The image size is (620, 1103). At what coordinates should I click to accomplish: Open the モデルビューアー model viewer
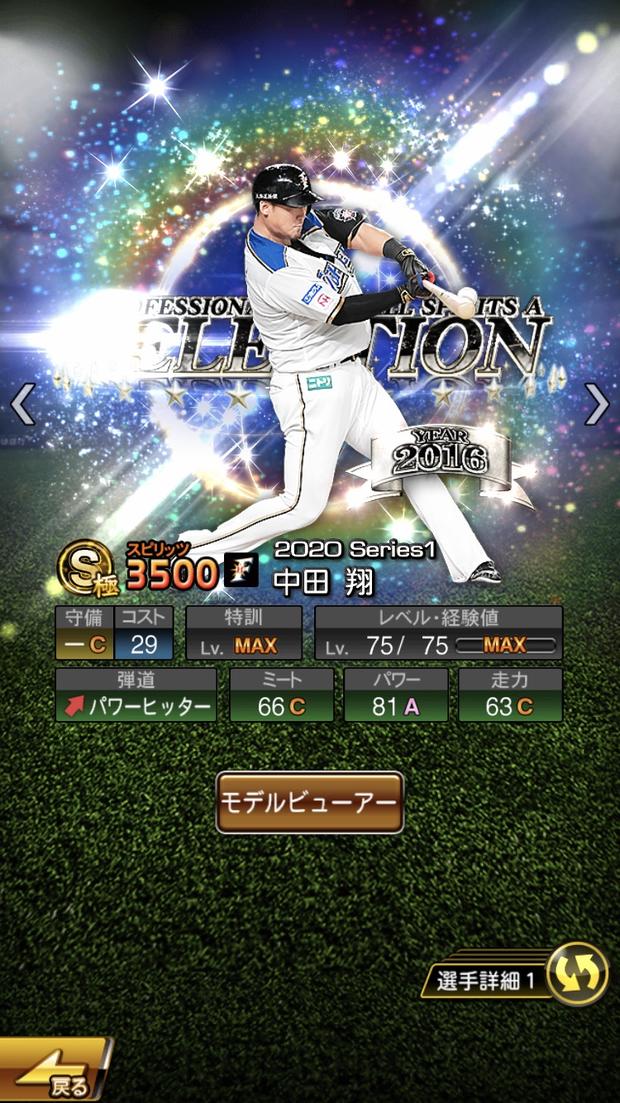[310, 802]
